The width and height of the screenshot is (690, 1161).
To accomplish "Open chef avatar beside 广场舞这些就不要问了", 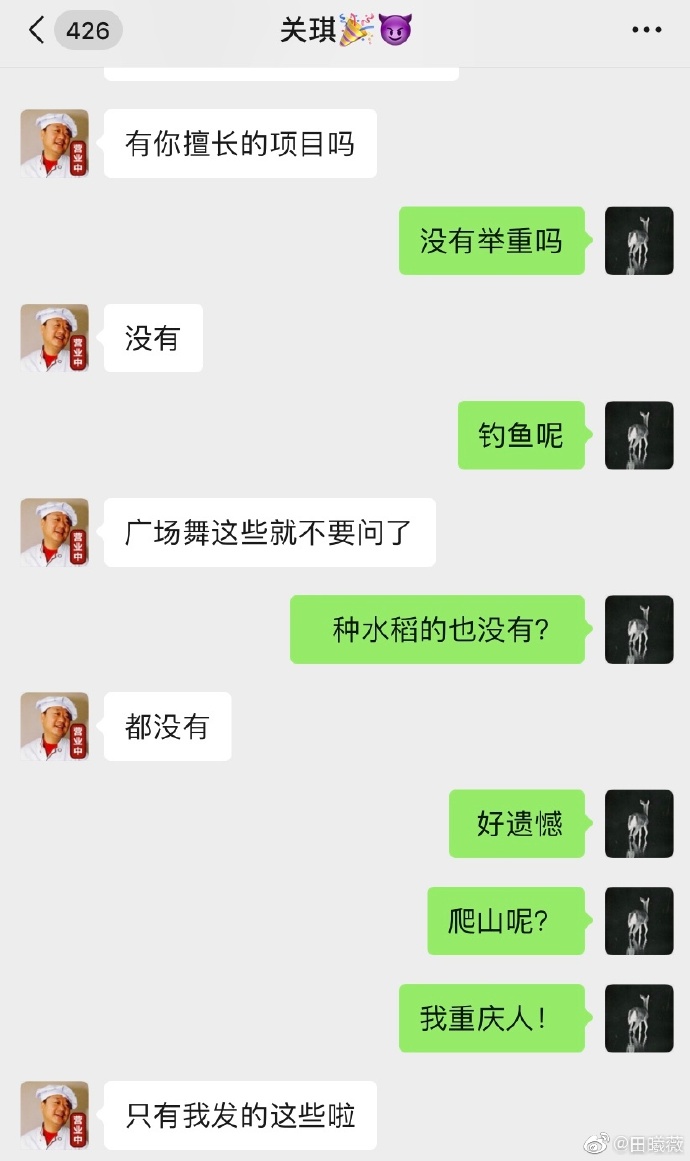I will 55,532.
